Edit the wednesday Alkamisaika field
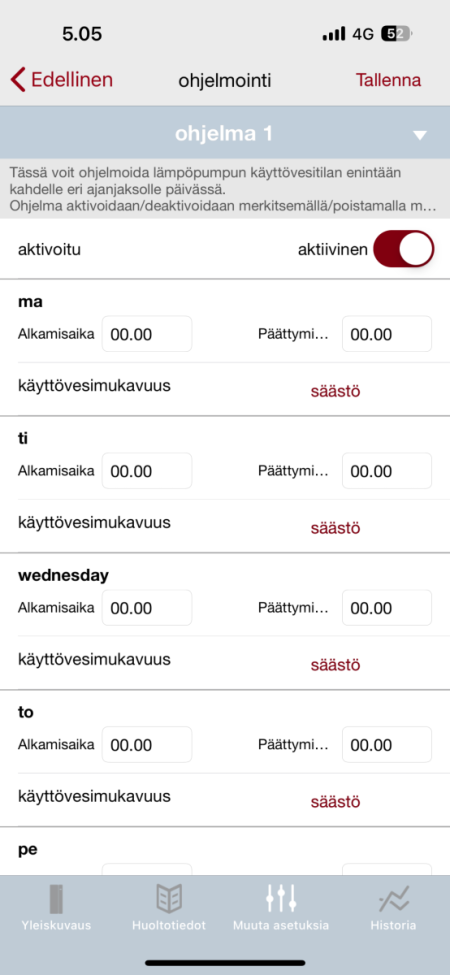This screenshot has width=450, height=975. tap(147, 608)
